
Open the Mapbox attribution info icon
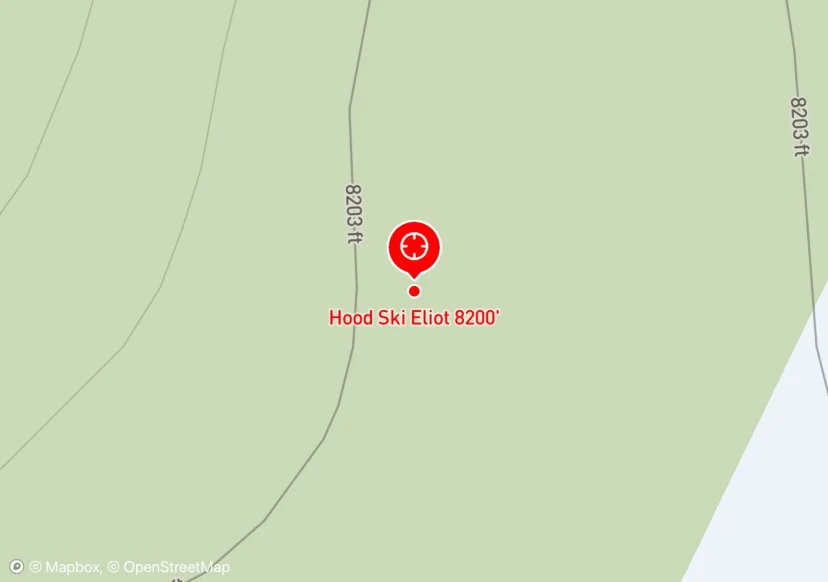pos(16,567)
